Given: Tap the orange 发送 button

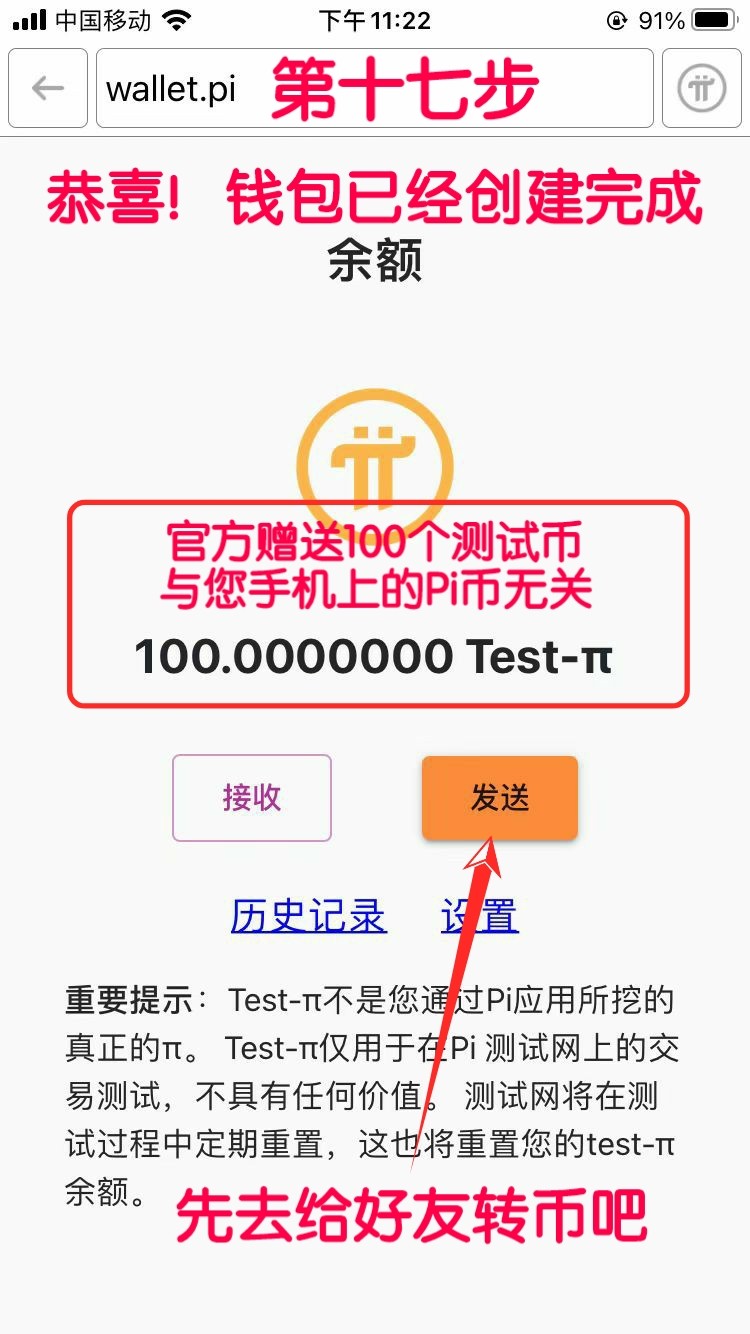Looking at the screenshot, I should (499, 798).
